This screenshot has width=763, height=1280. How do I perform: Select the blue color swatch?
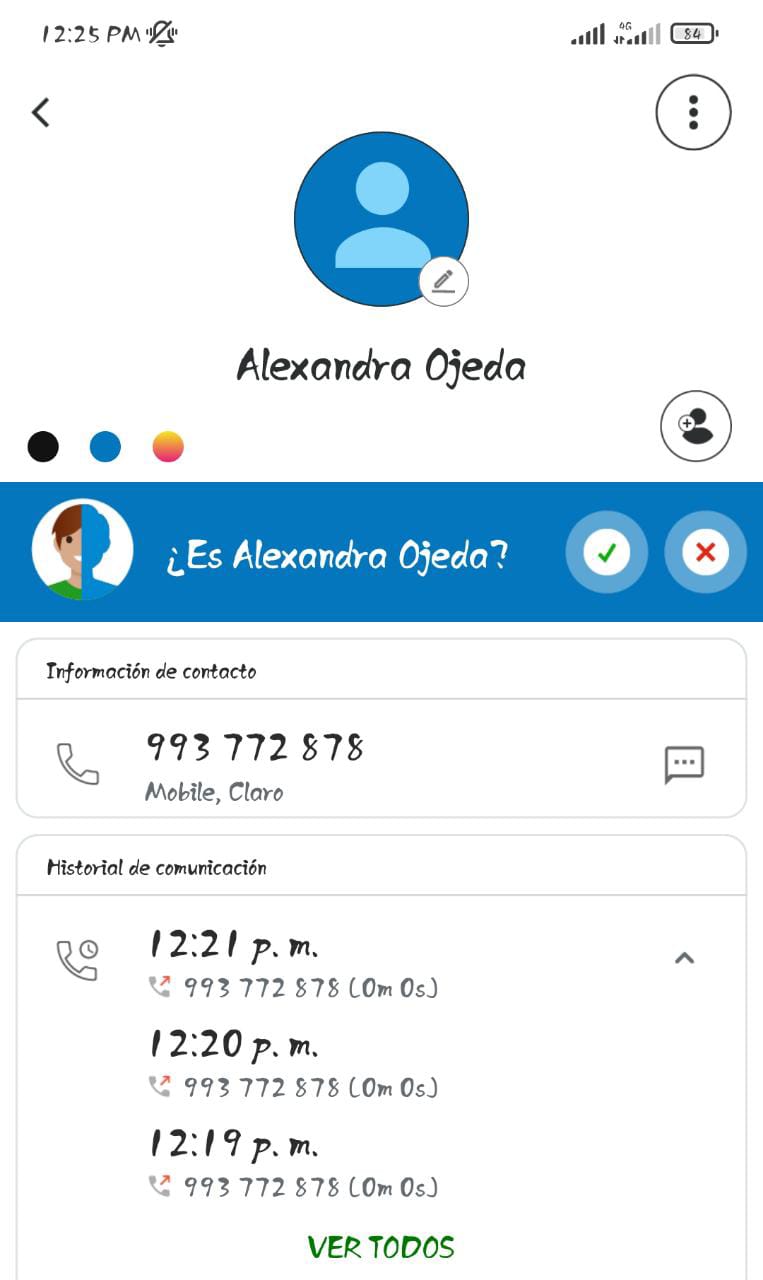click(x=105, y=446)
